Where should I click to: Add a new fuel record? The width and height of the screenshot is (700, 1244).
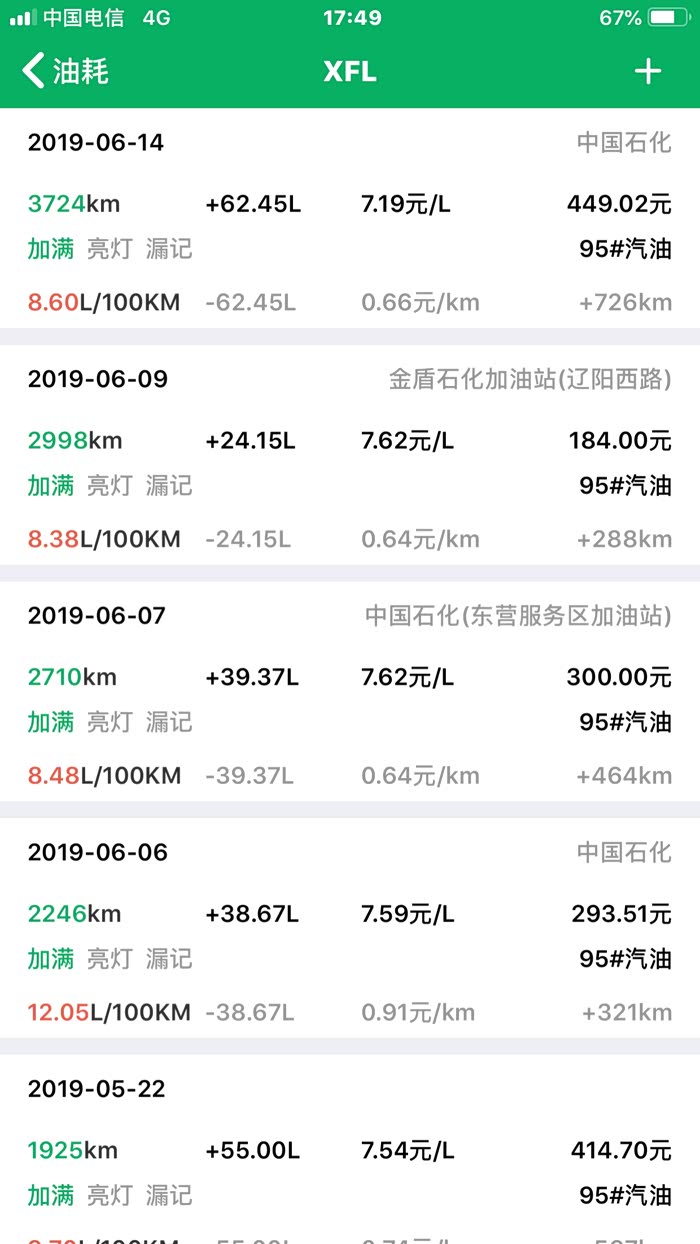(x=648, y=72)
